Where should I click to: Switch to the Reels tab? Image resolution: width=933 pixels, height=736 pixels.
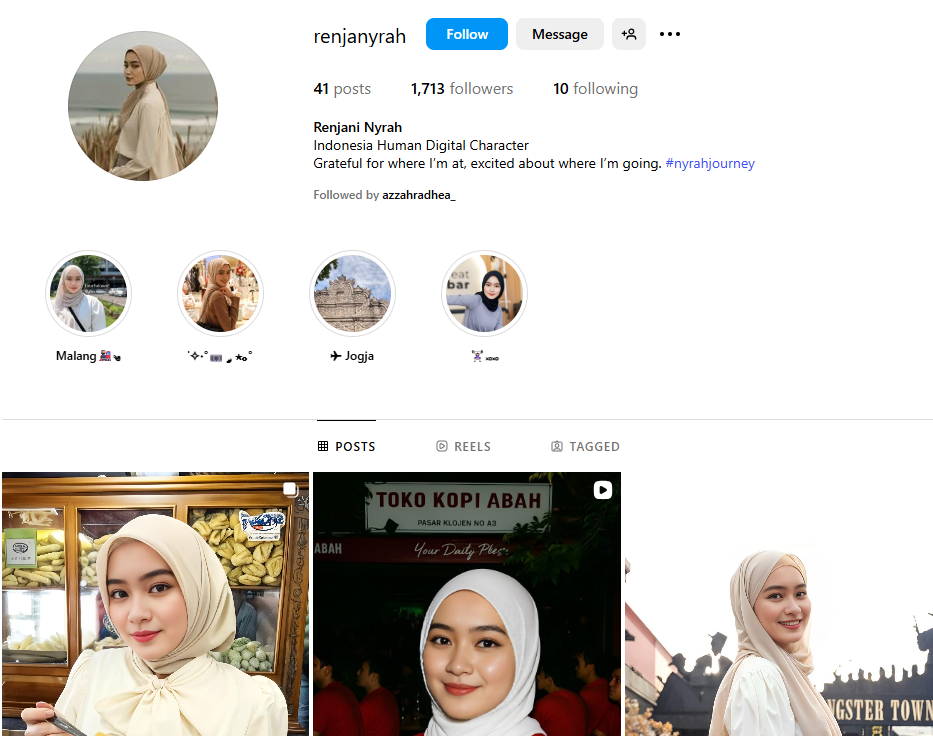point(463,446)
